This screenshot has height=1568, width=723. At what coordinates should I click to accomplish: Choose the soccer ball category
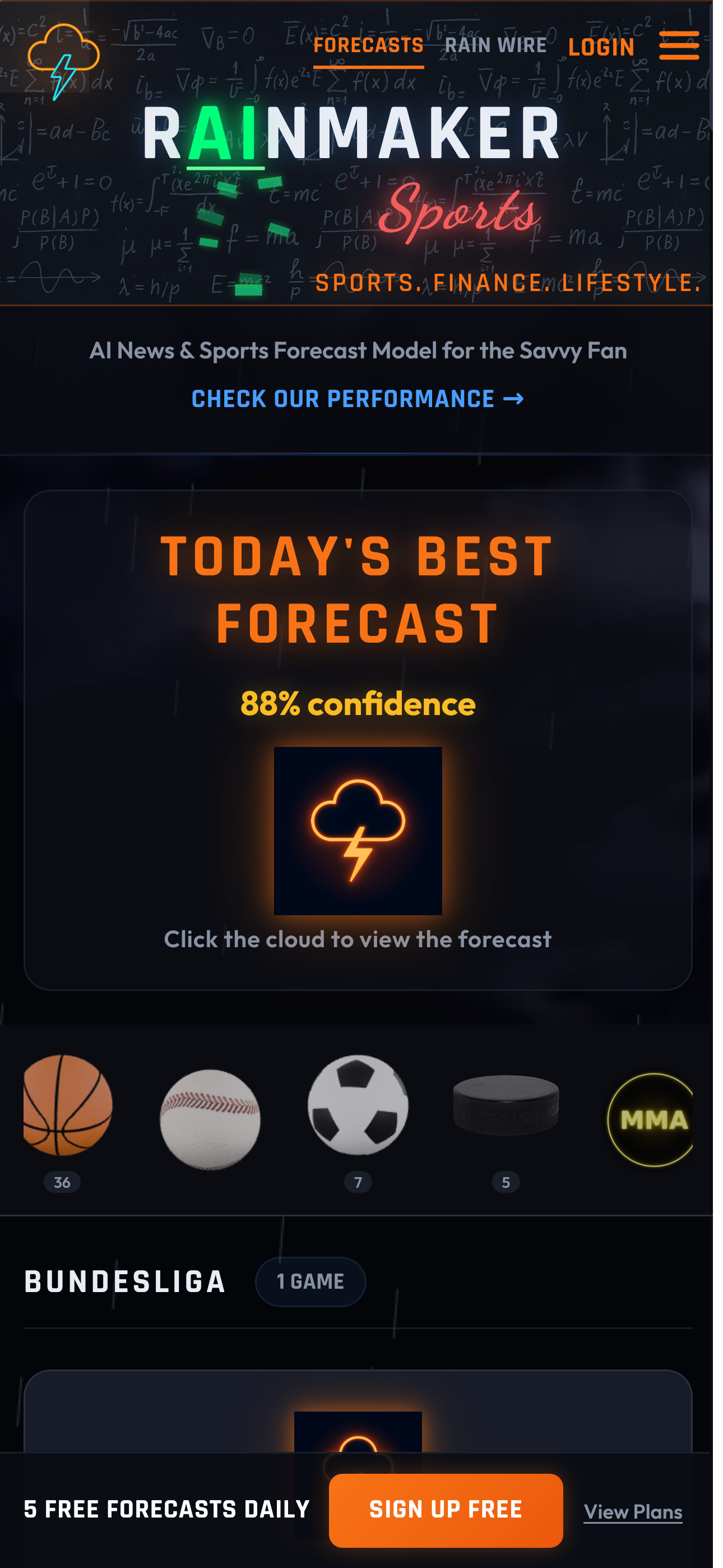[358, 1105]
